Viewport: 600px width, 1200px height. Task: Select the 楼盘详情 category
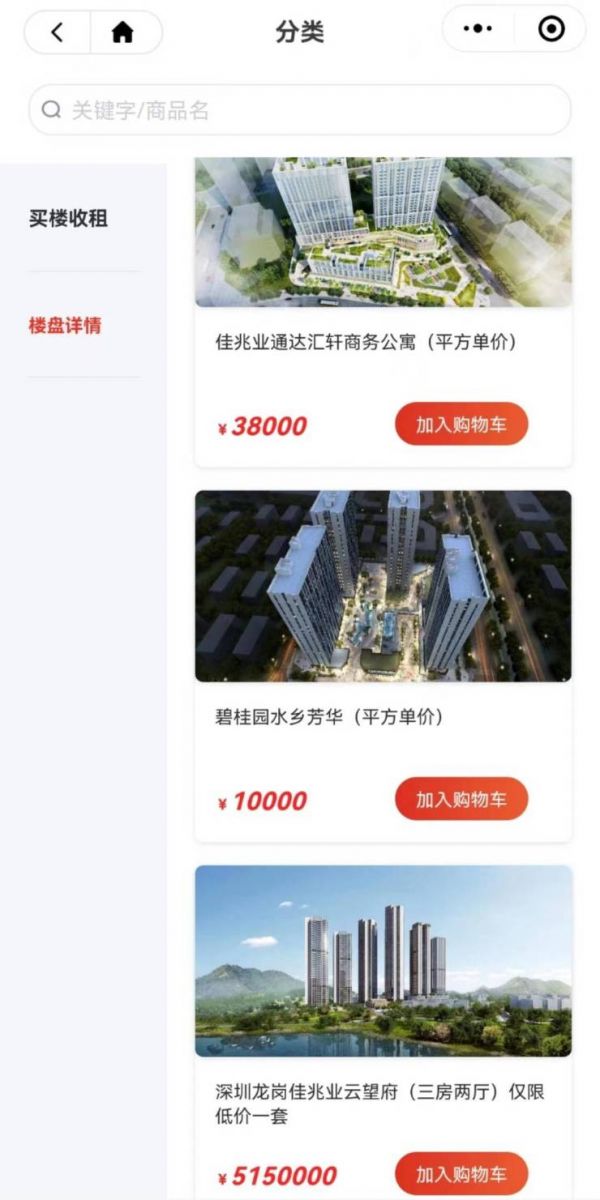pos(65,325)
